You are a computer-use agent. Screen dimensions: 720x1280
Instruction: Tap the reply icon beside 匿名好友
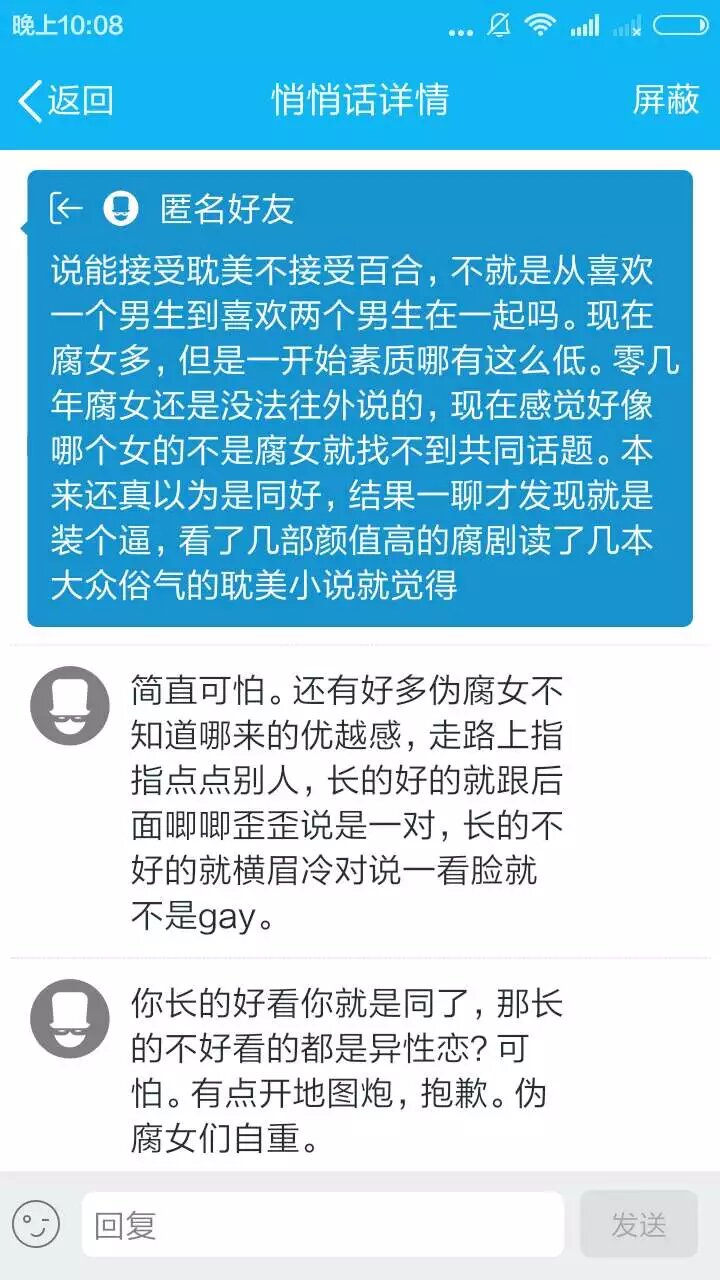point(66,209)
